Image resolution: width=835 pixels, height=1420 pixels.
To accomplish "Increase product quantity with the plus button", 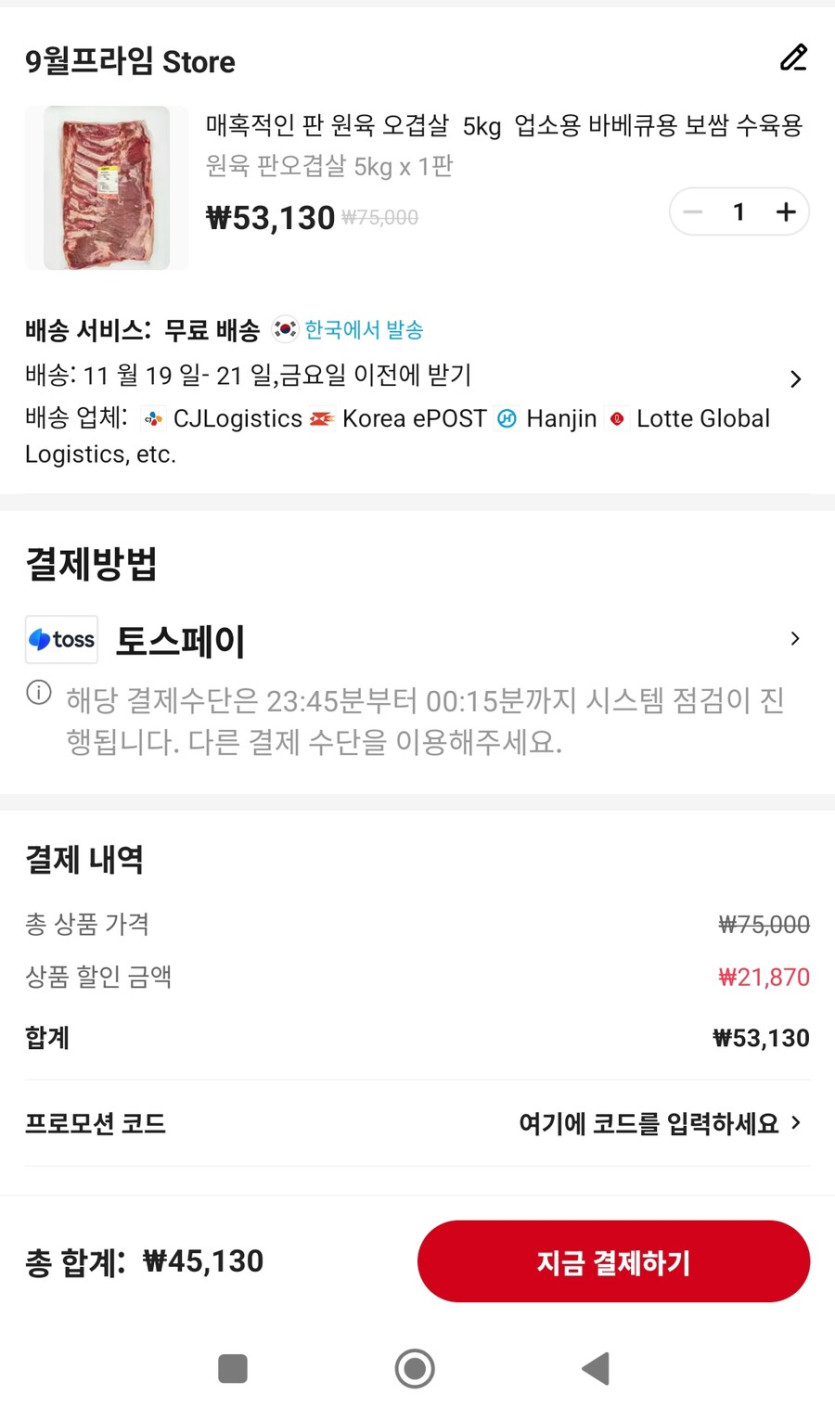I will [784, 212].
